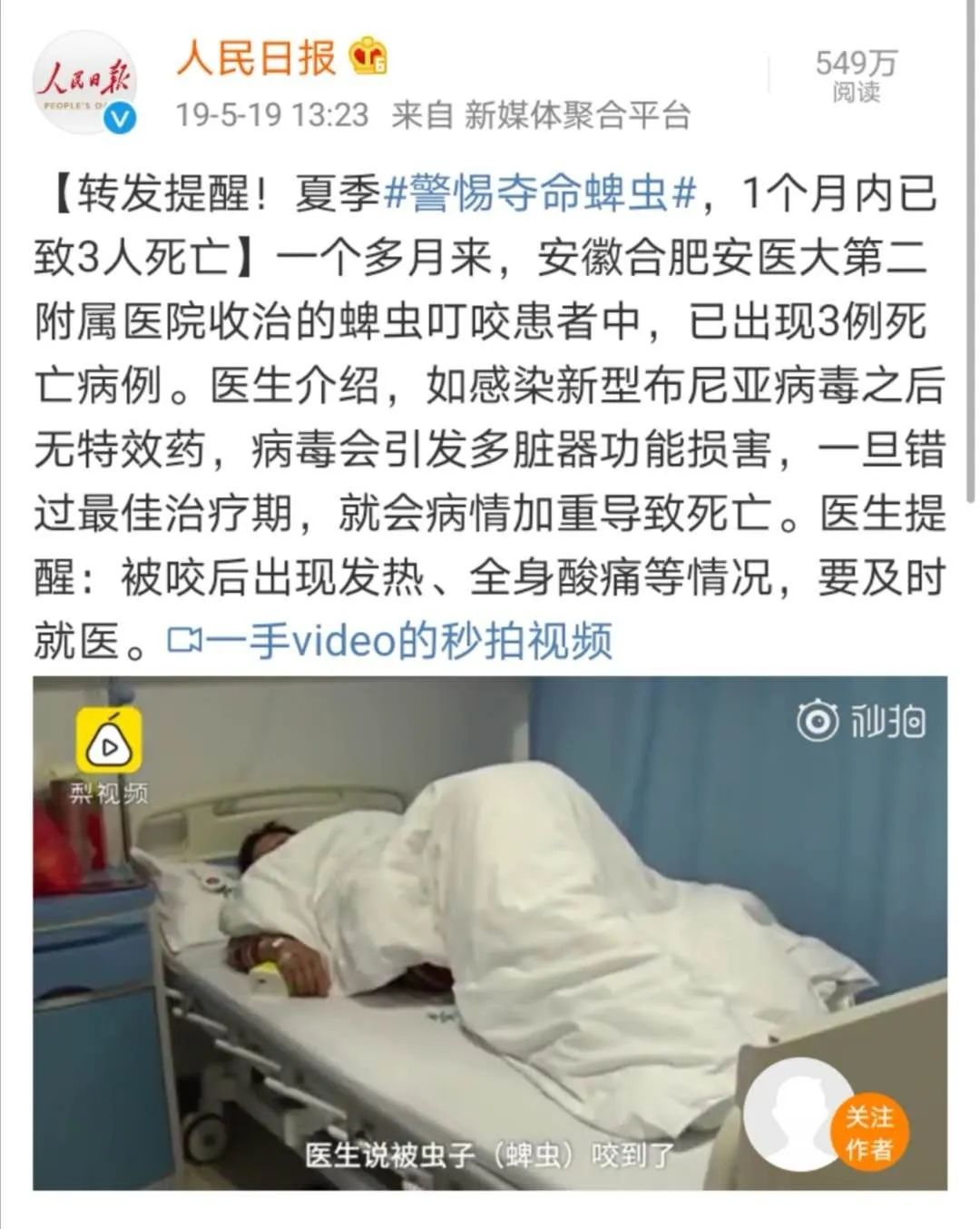980x1229 pixels.
Task: Tap the 人民日报 account name
Action: coord(257,58)
